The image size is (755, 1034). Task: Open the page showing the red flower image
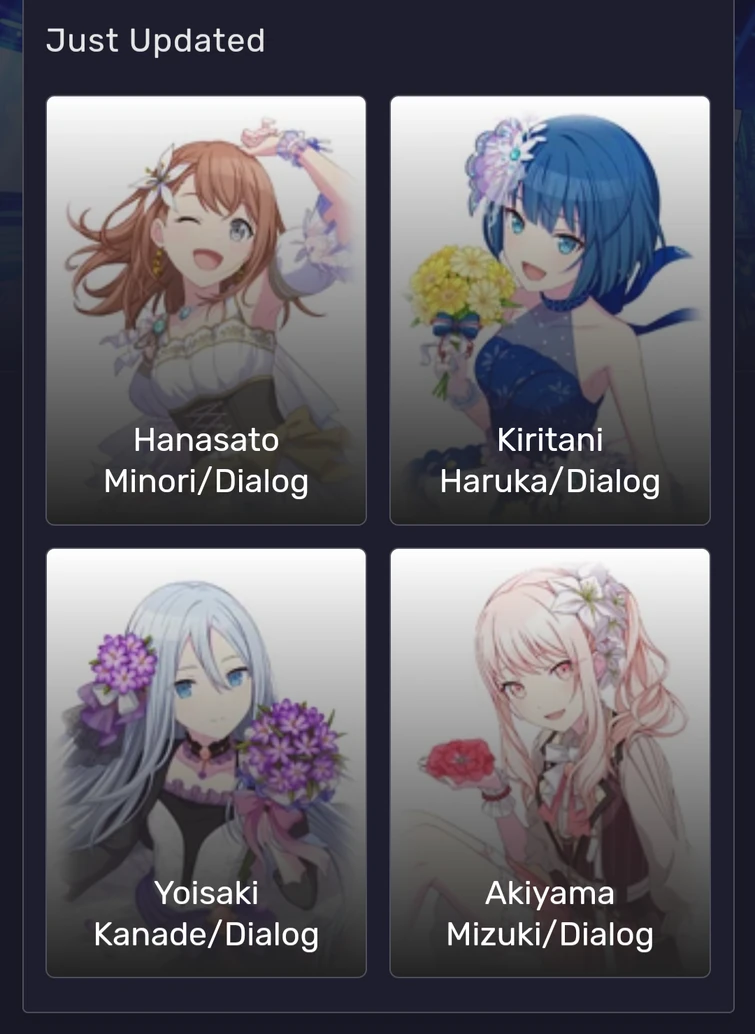coord(549,762)
